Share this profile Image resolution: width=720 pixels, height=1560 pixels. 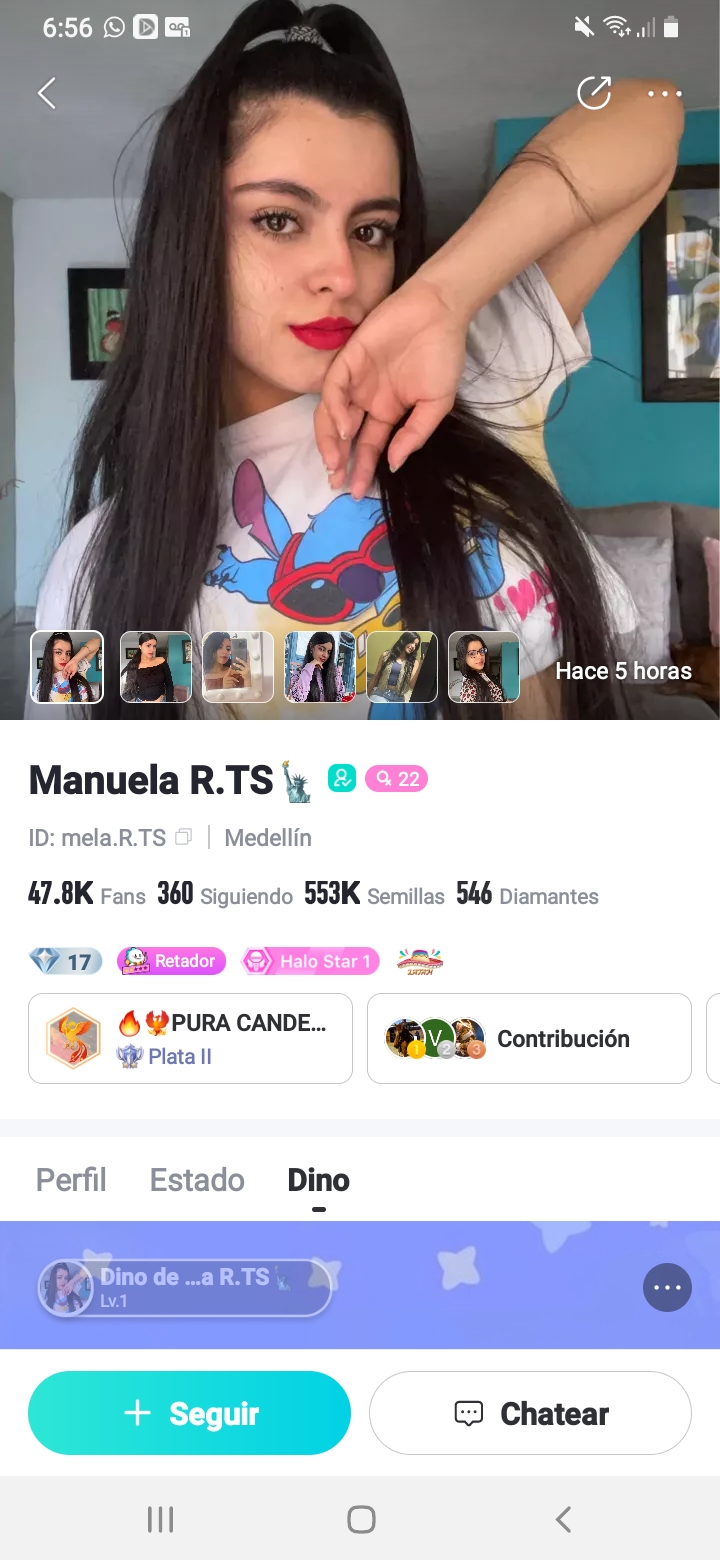[x=594, y=94]
